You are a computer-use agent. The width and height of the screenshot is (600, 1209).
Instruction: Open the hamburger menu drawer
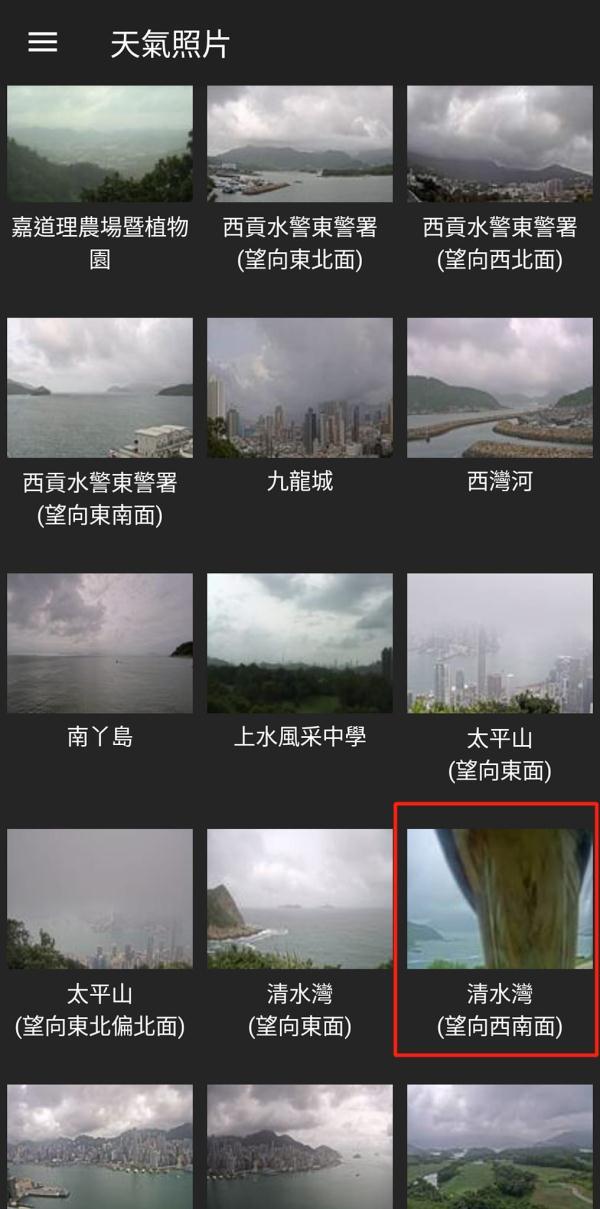point(42,43)
